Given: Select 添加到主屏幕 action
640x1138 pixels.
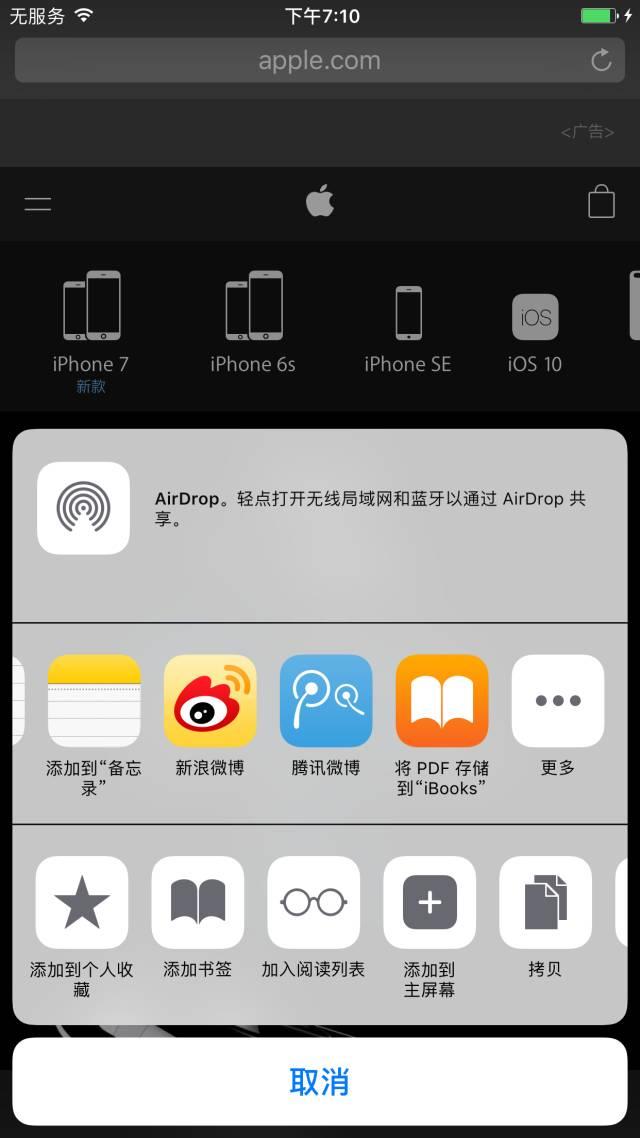Looking at the screenshot, I should coord(430,902).
